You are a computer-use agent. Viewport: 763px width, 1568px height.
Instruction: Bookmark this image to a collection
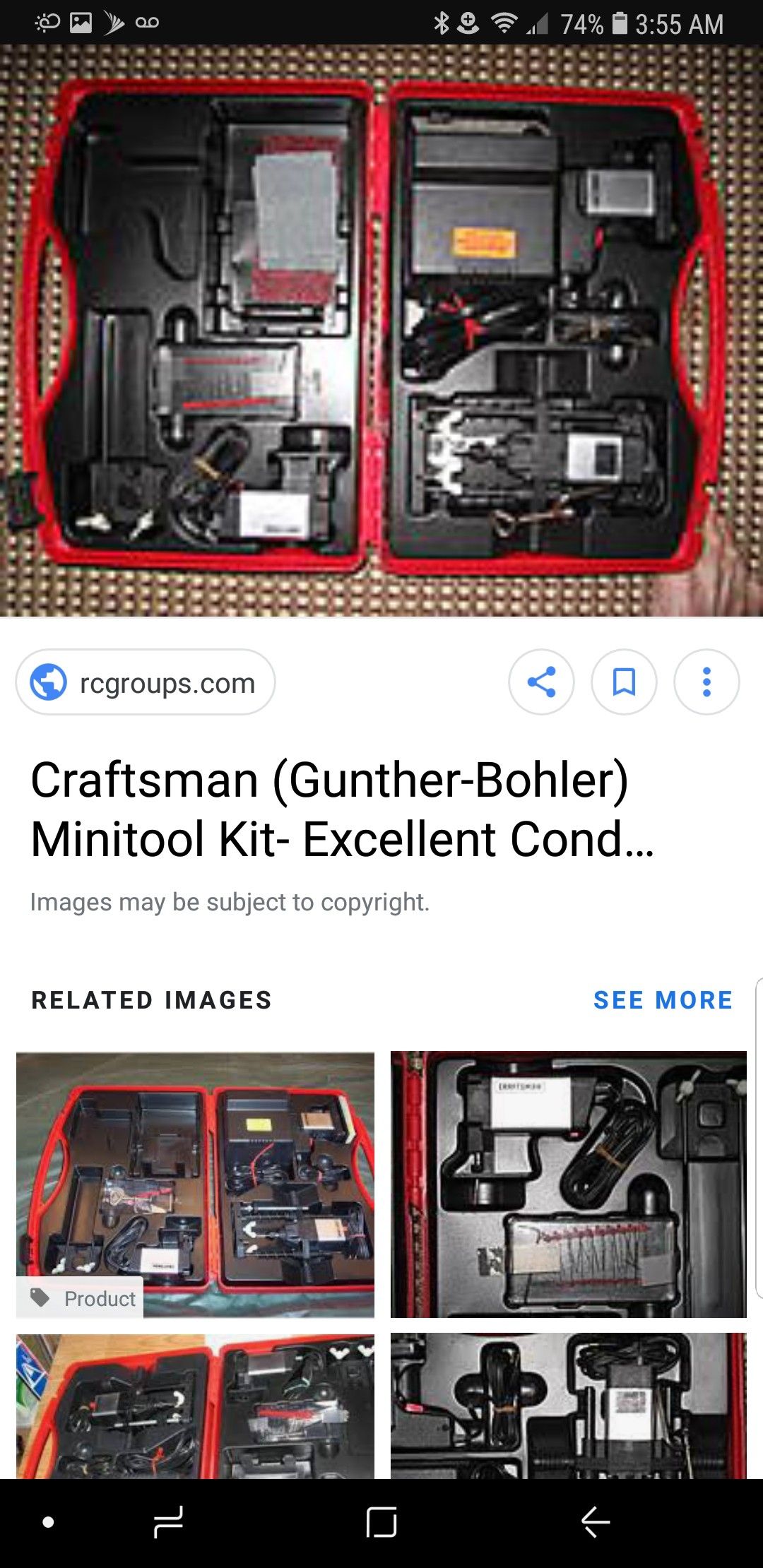(624, 682)
